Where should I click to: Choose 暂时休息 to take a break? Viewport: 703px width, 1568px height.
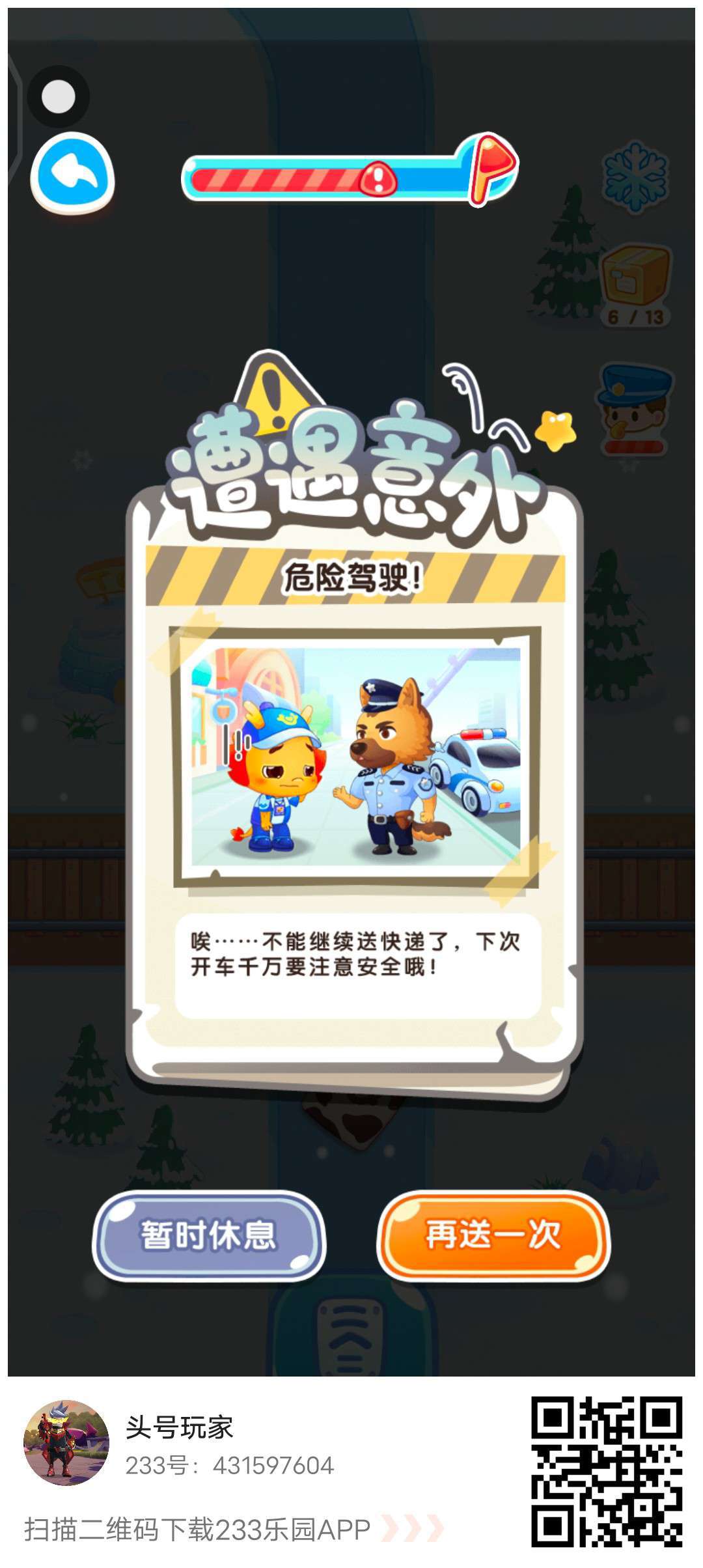[x=209, y=1235]
